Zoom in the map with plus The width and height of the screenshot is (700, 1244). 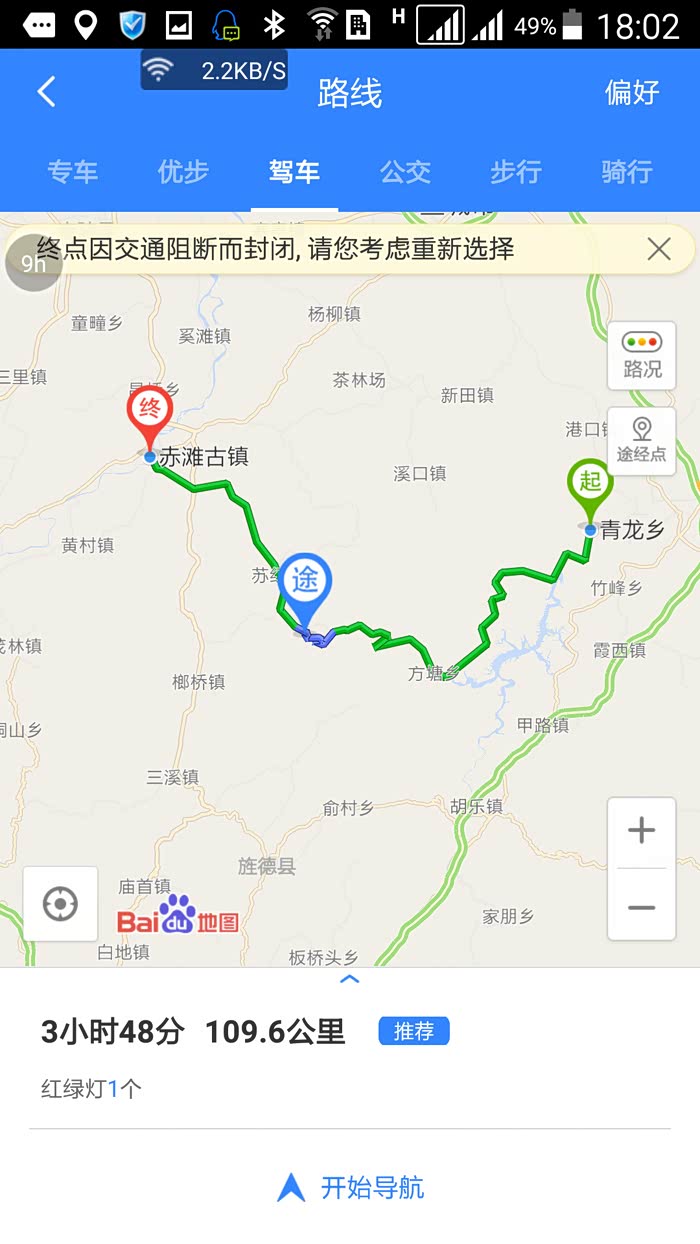pyautogui.click(x=641, y=831)
